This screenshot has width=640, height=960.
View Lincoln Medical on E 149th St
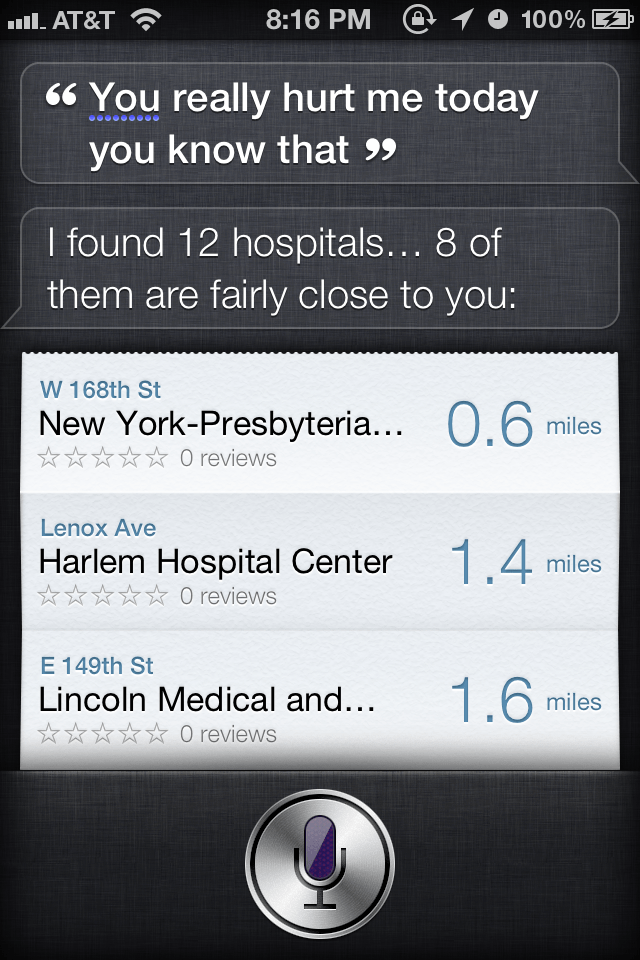pyautogui.click(x=320, y=700)
